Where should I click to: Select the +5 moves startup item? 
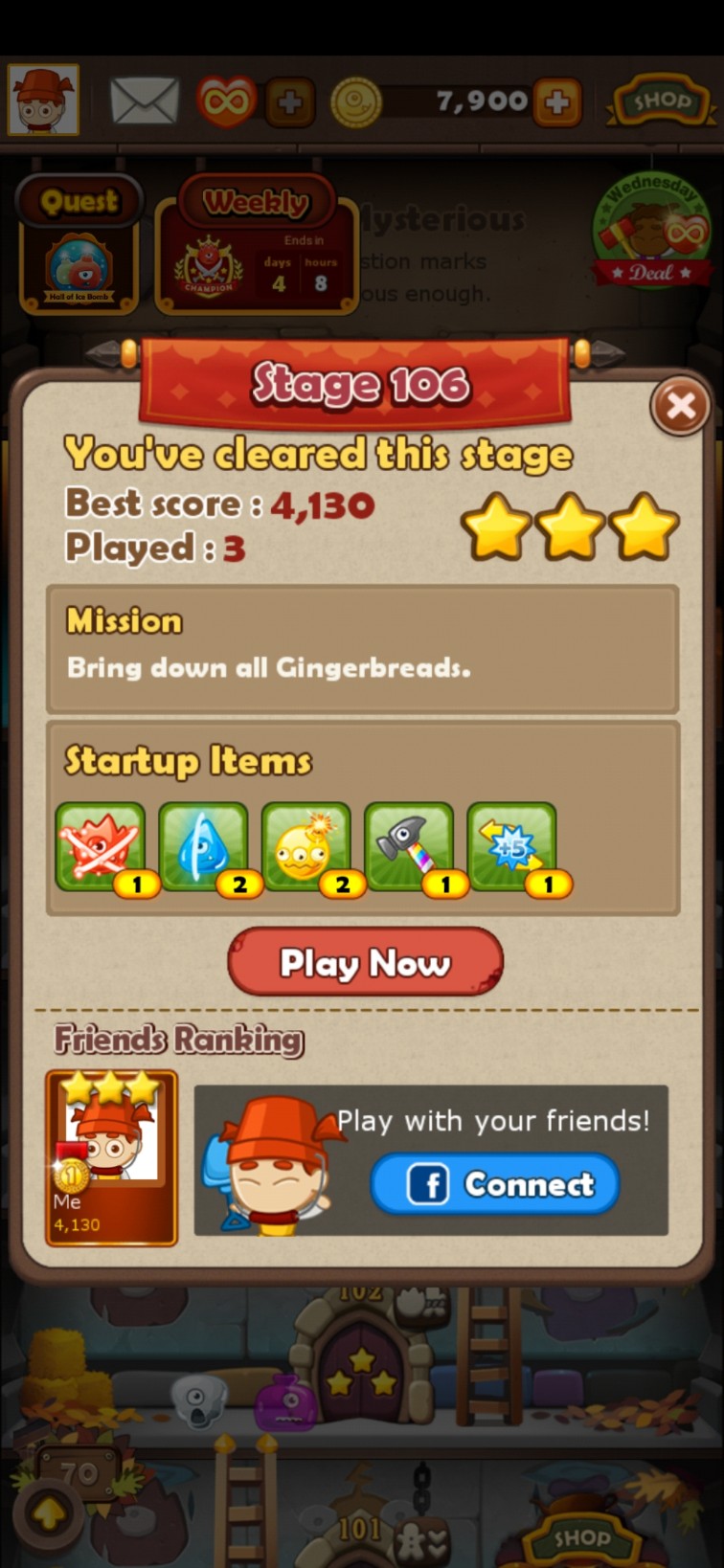511,848
